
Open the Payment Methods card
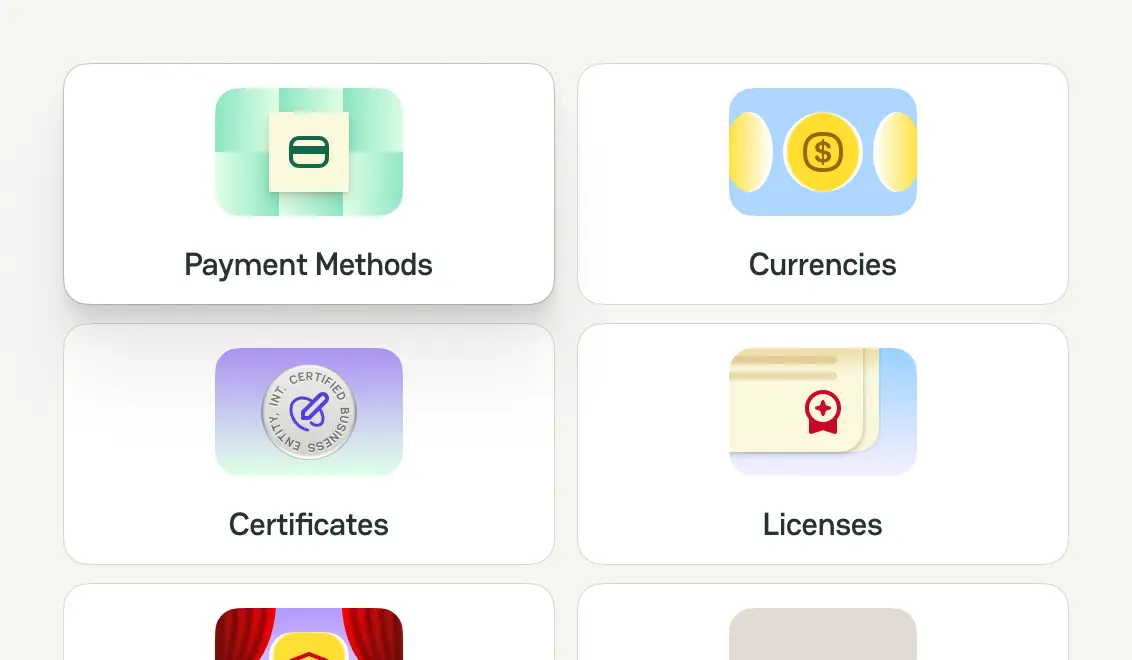[x=308, y=184]
